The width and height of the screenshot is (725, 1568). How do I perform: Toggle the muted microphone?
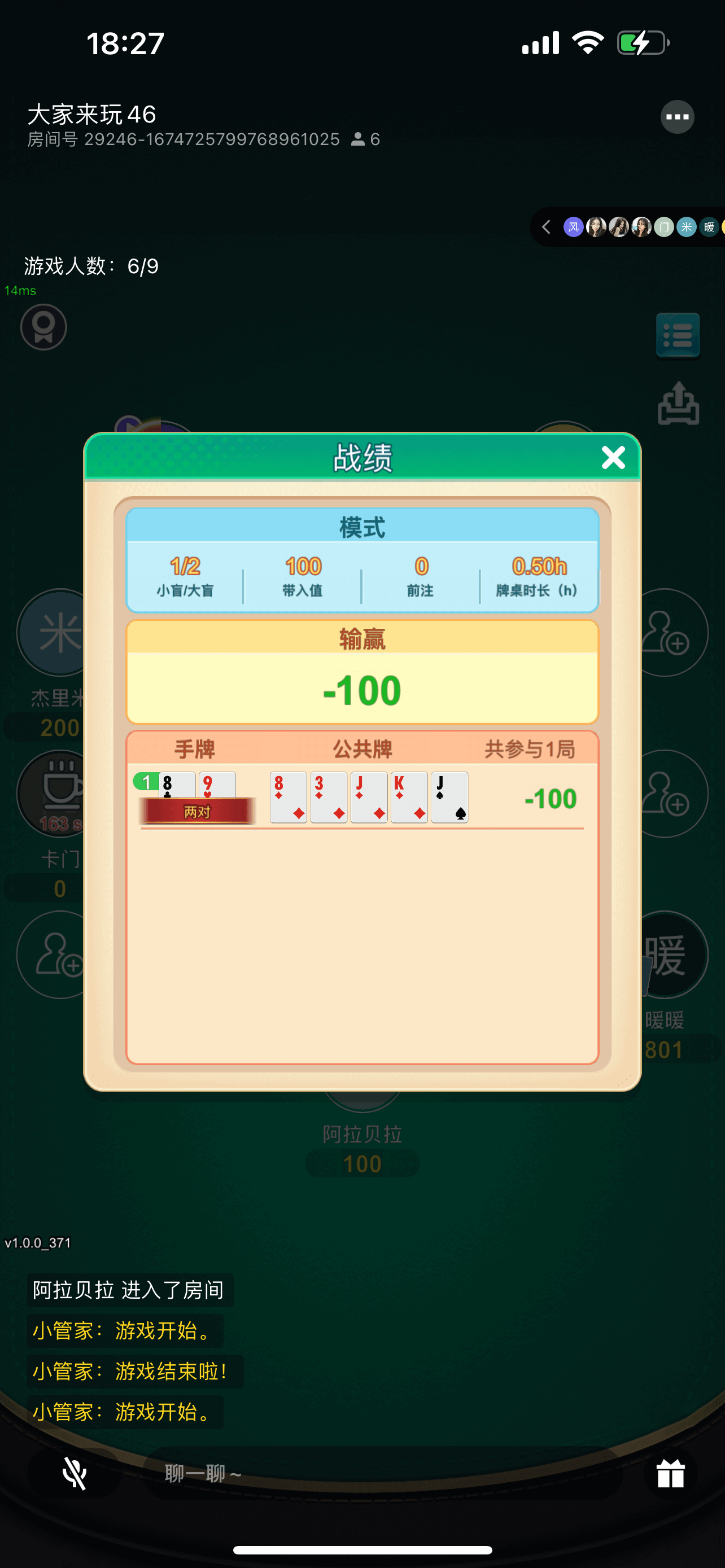(75, 1474)
